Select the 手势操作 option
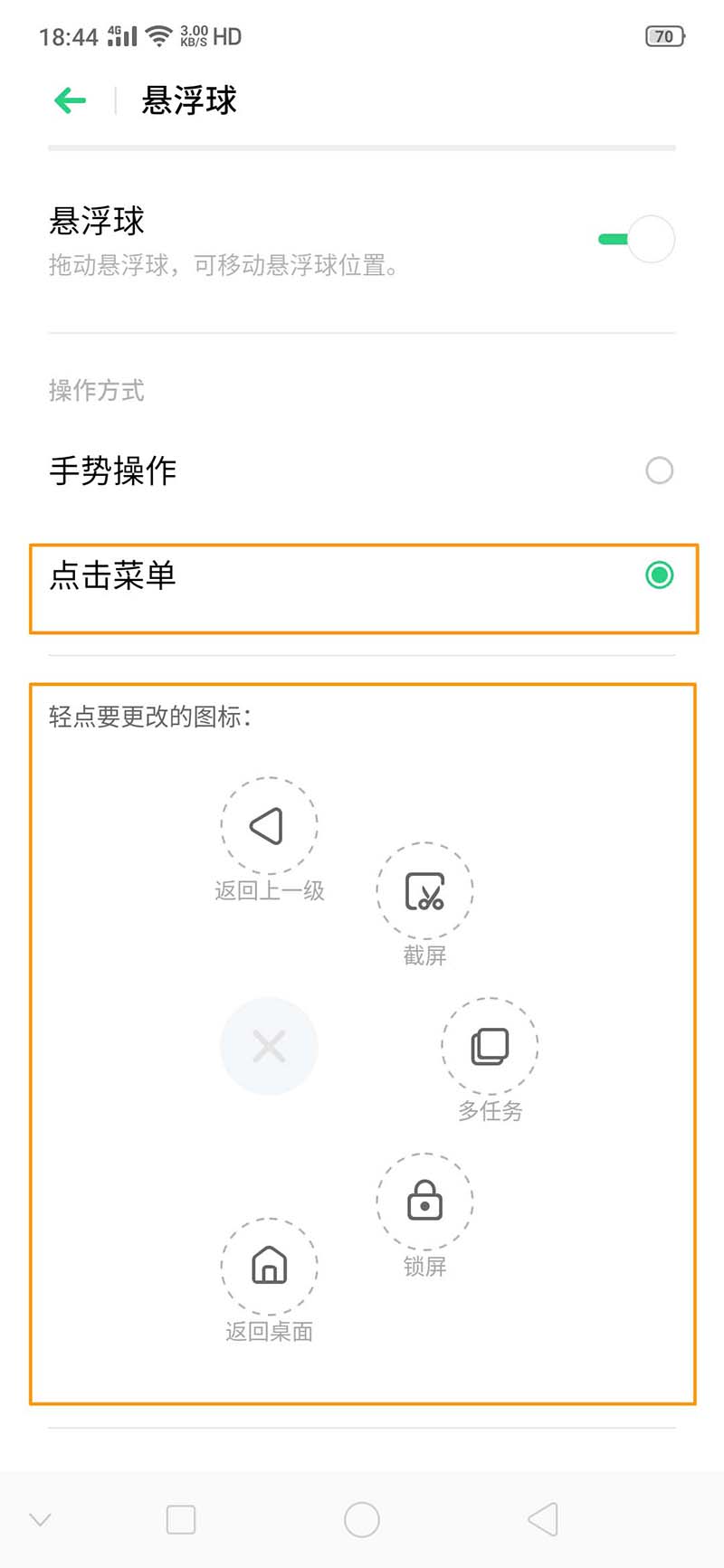 point(659,470)
